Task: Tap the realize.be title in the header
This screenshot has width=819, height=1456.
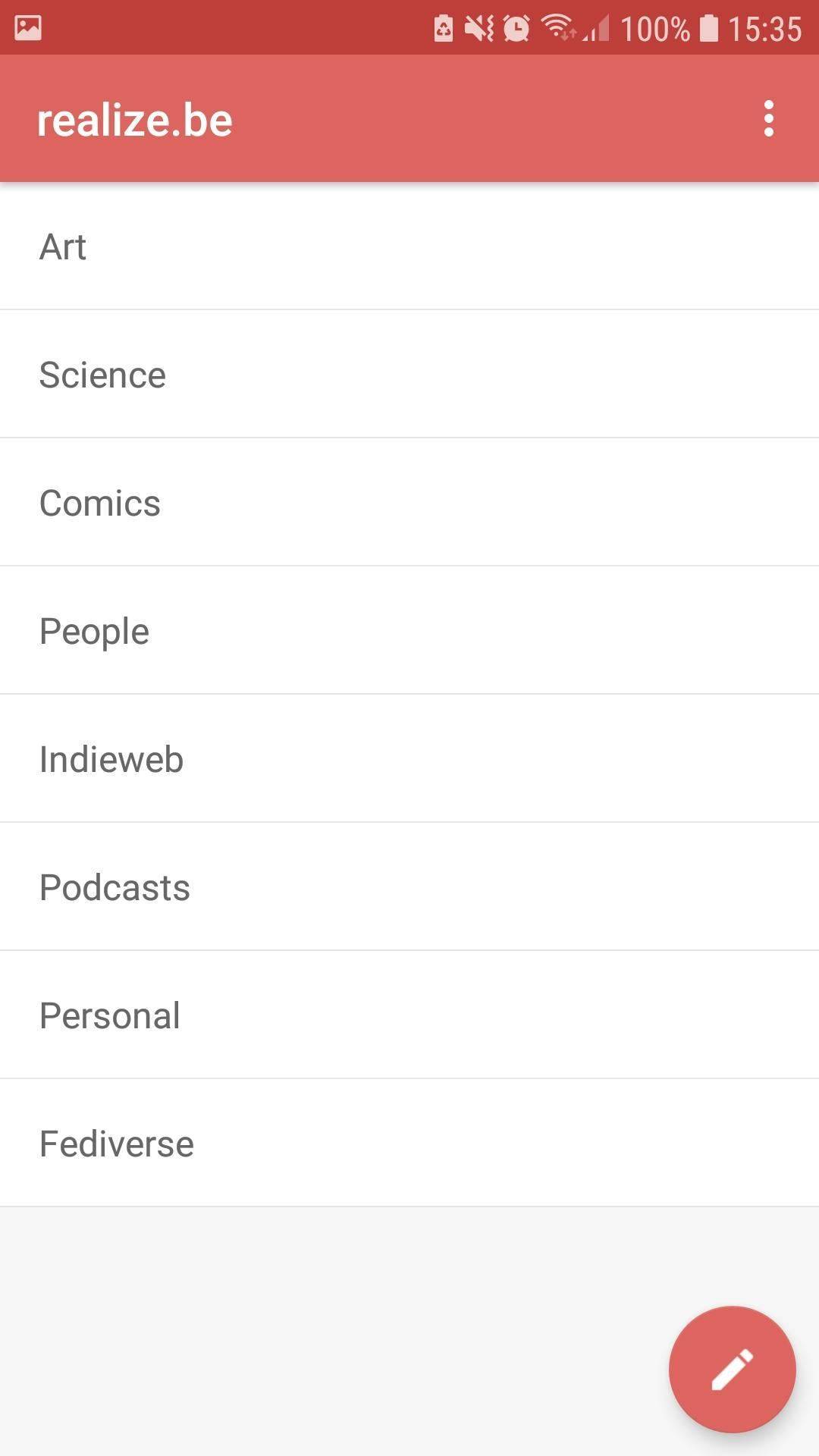Action: click(135, 118)
